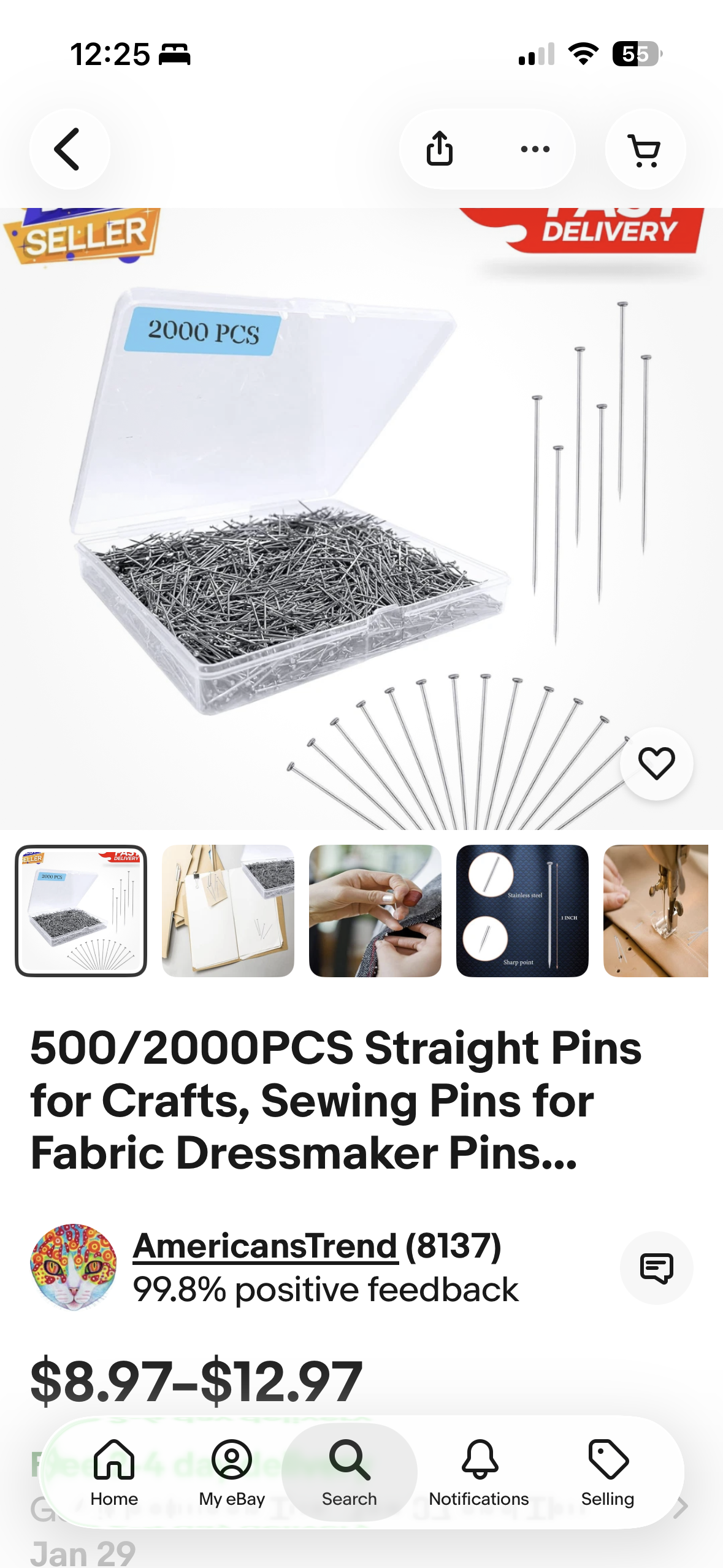The height and width of the screenshot is (1568, 723).
Task: Add item to watchlist with heart icon
Action: [656, 764]
